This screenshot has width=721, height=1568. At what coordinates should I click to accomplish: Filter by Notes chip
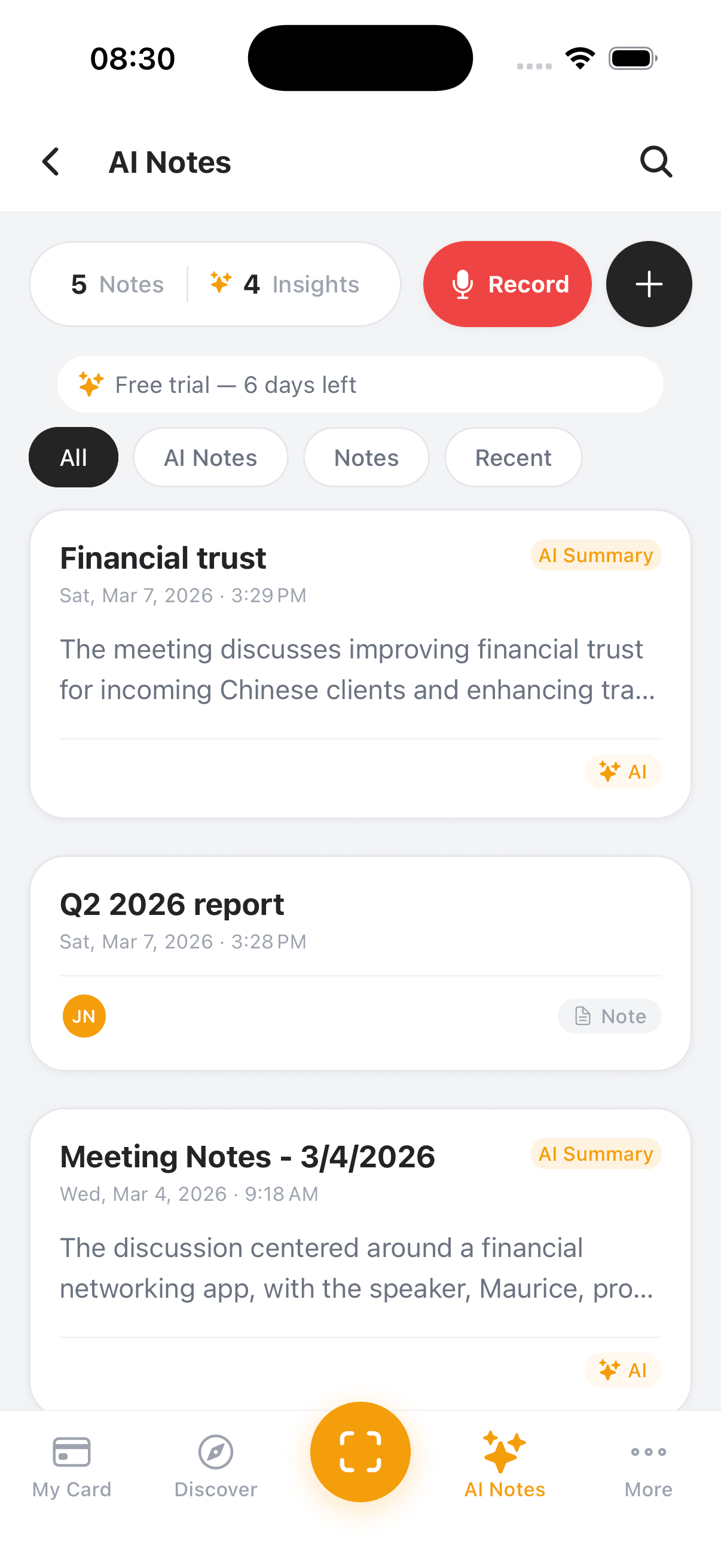click(366, 457)
